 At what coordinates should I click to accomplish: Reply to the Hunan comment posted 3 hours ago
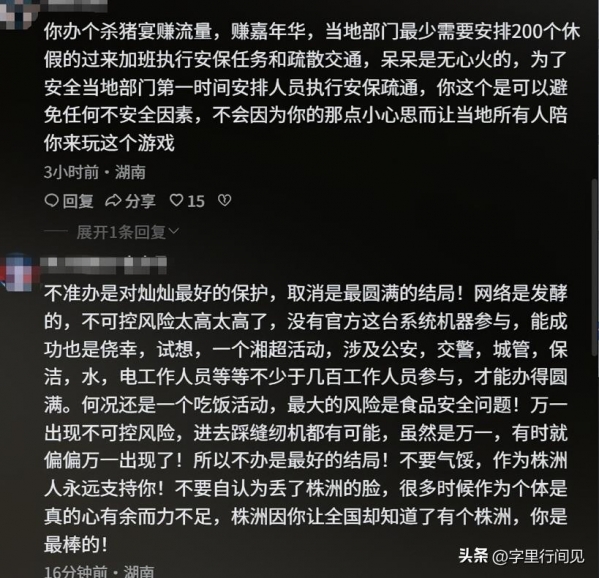pyautogui.click(x=69, y=201)
